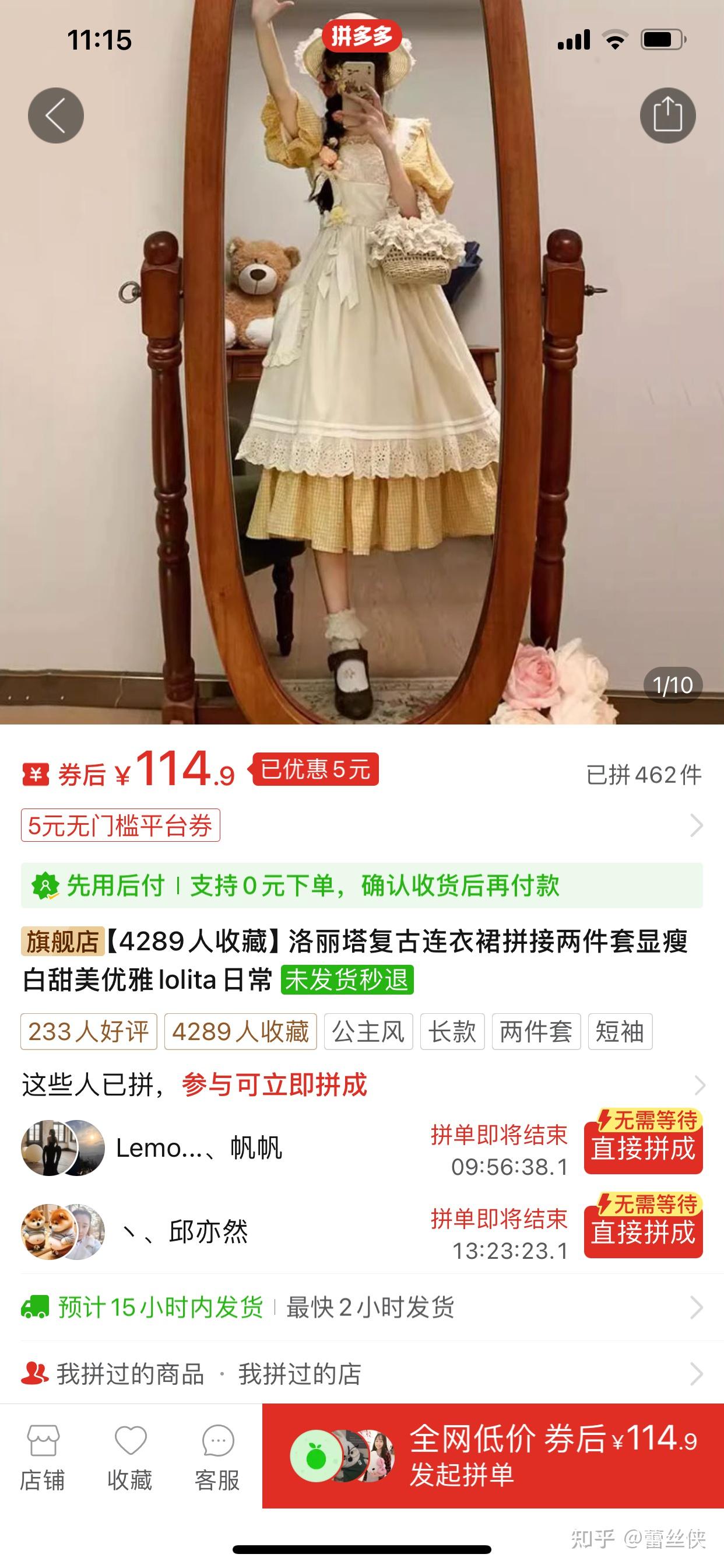Contact 客服 customer service
724x1568 pixels.
pyautogui.click(x=217, y=1455)
